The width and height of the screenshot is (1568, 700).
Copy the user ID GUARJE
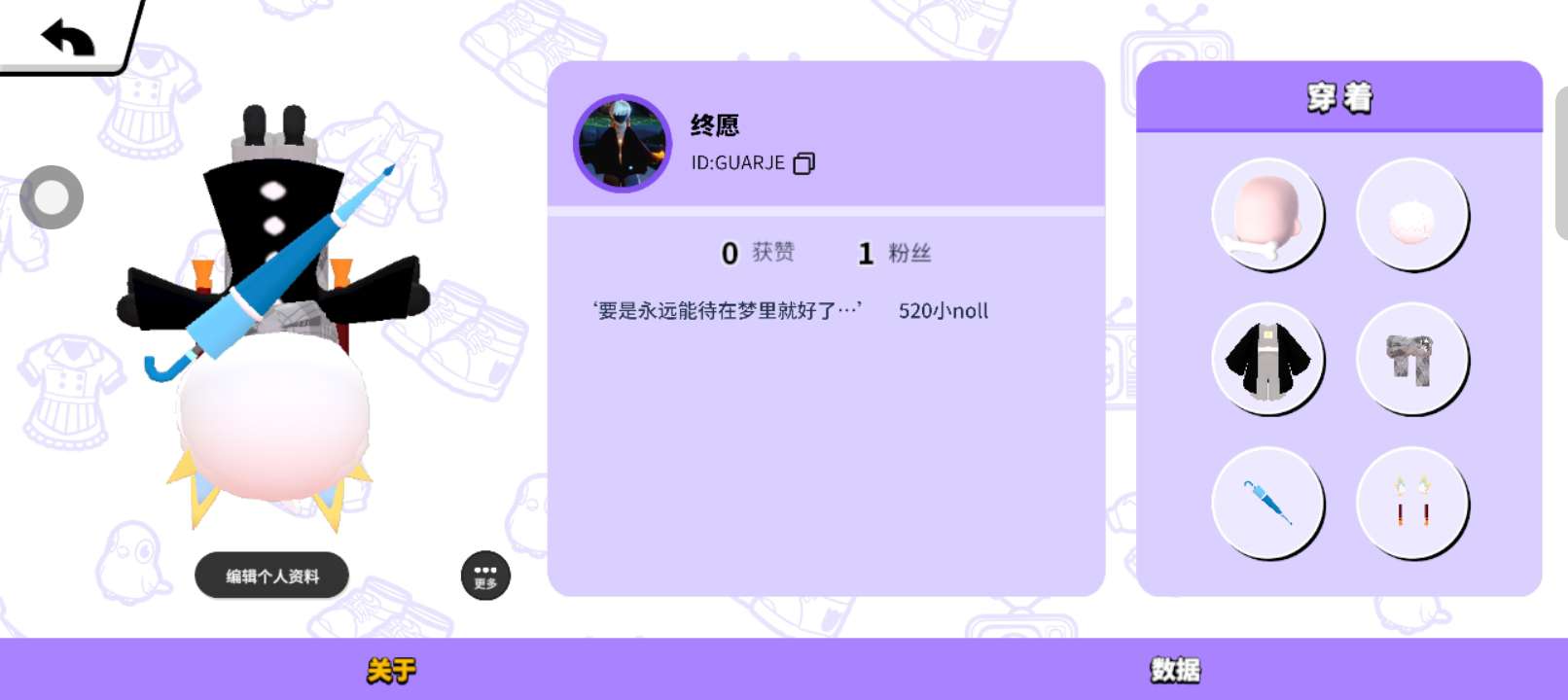pyautogui.click(x=804, y=163)
